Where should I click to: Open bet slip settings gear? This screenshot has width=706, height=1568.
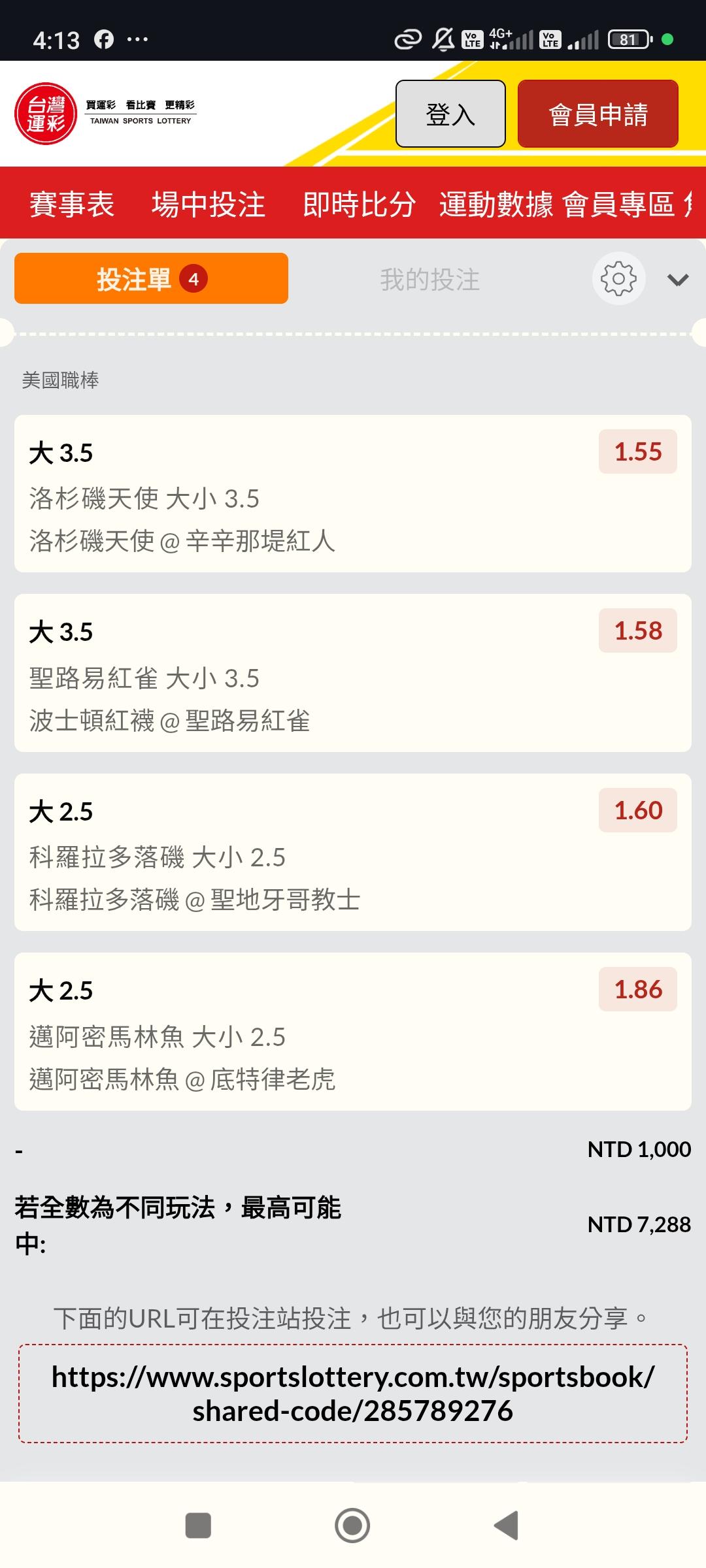click(x=618, y=279)
